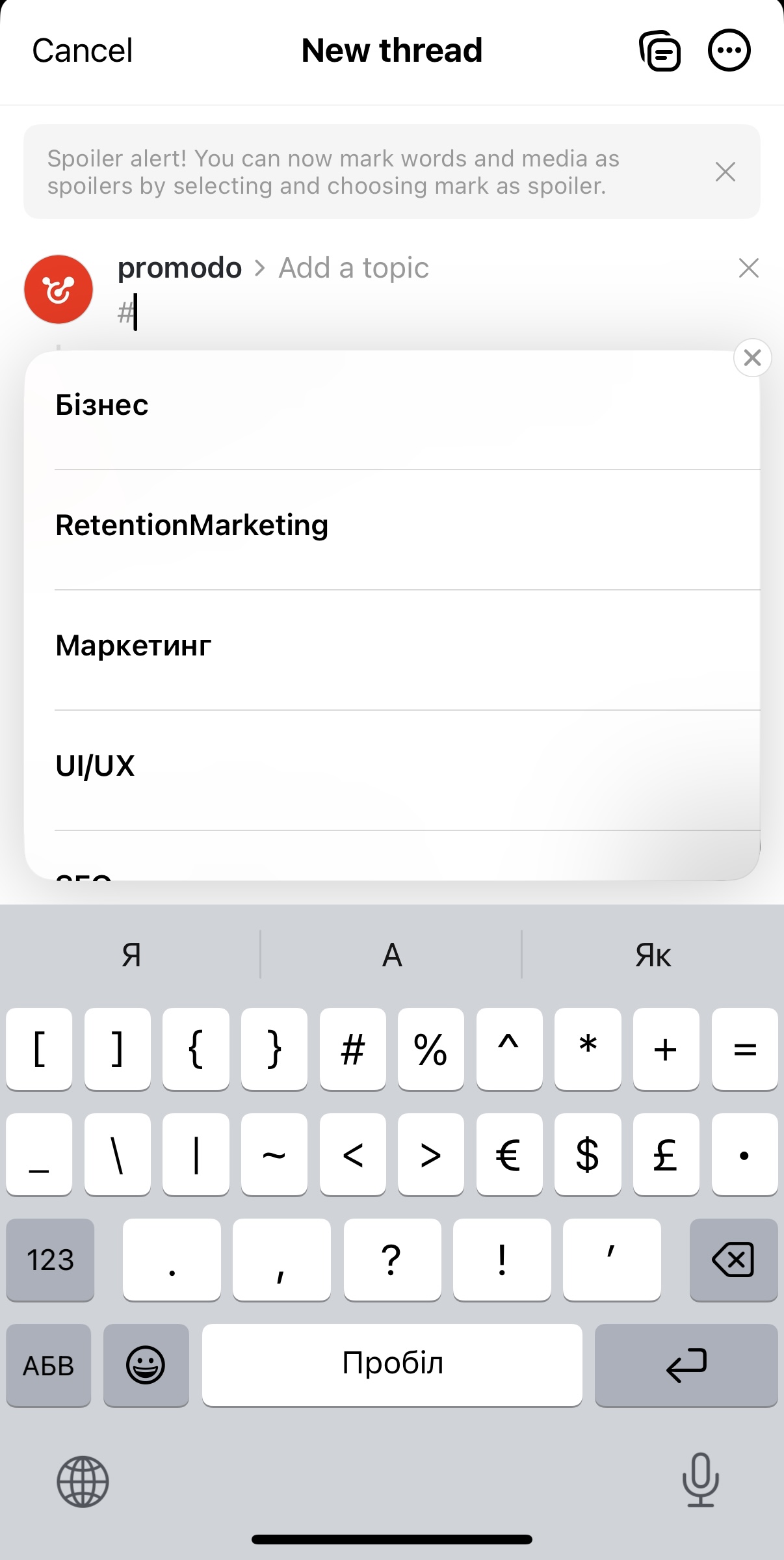Dismiss the spoiler alert banner

click(x=725, y=172)
